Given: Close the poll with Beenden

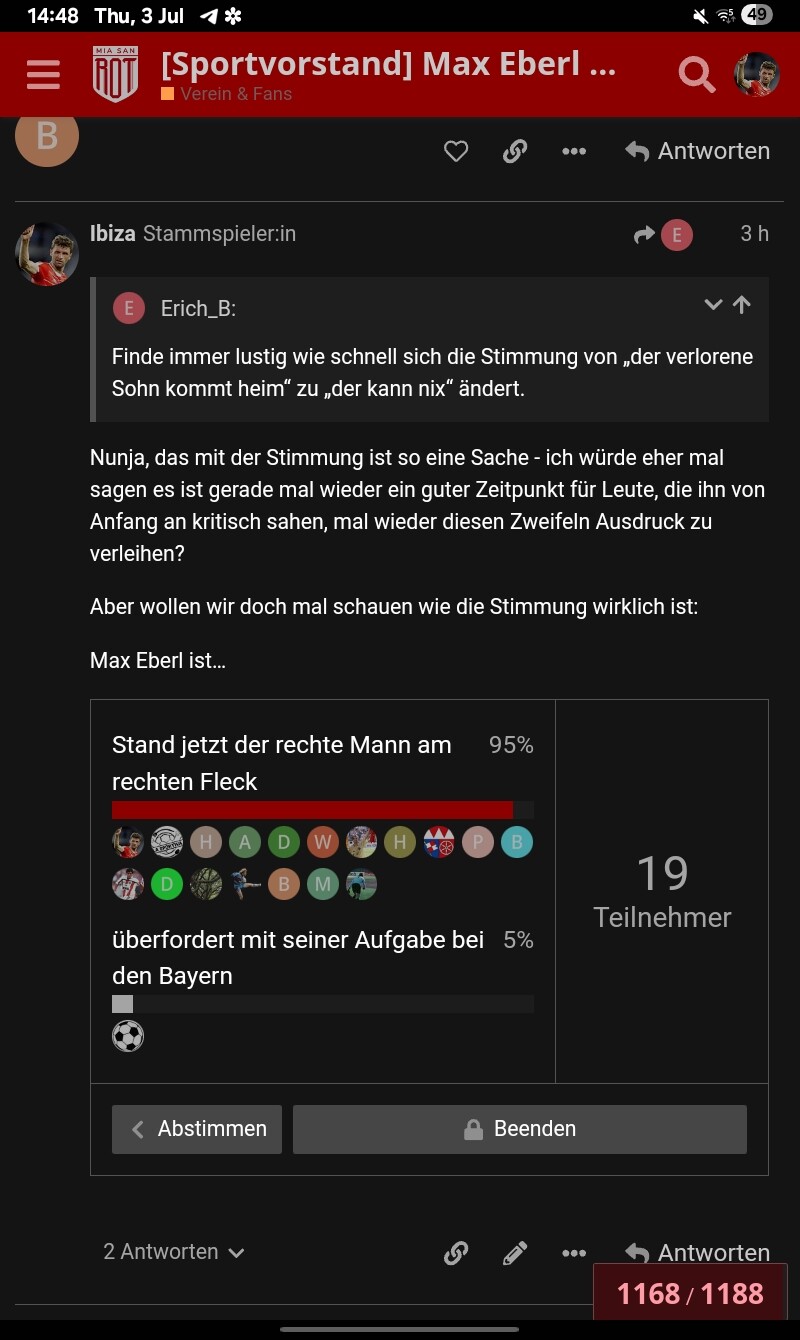Looking at the screenshot, I should (520, 1129).
